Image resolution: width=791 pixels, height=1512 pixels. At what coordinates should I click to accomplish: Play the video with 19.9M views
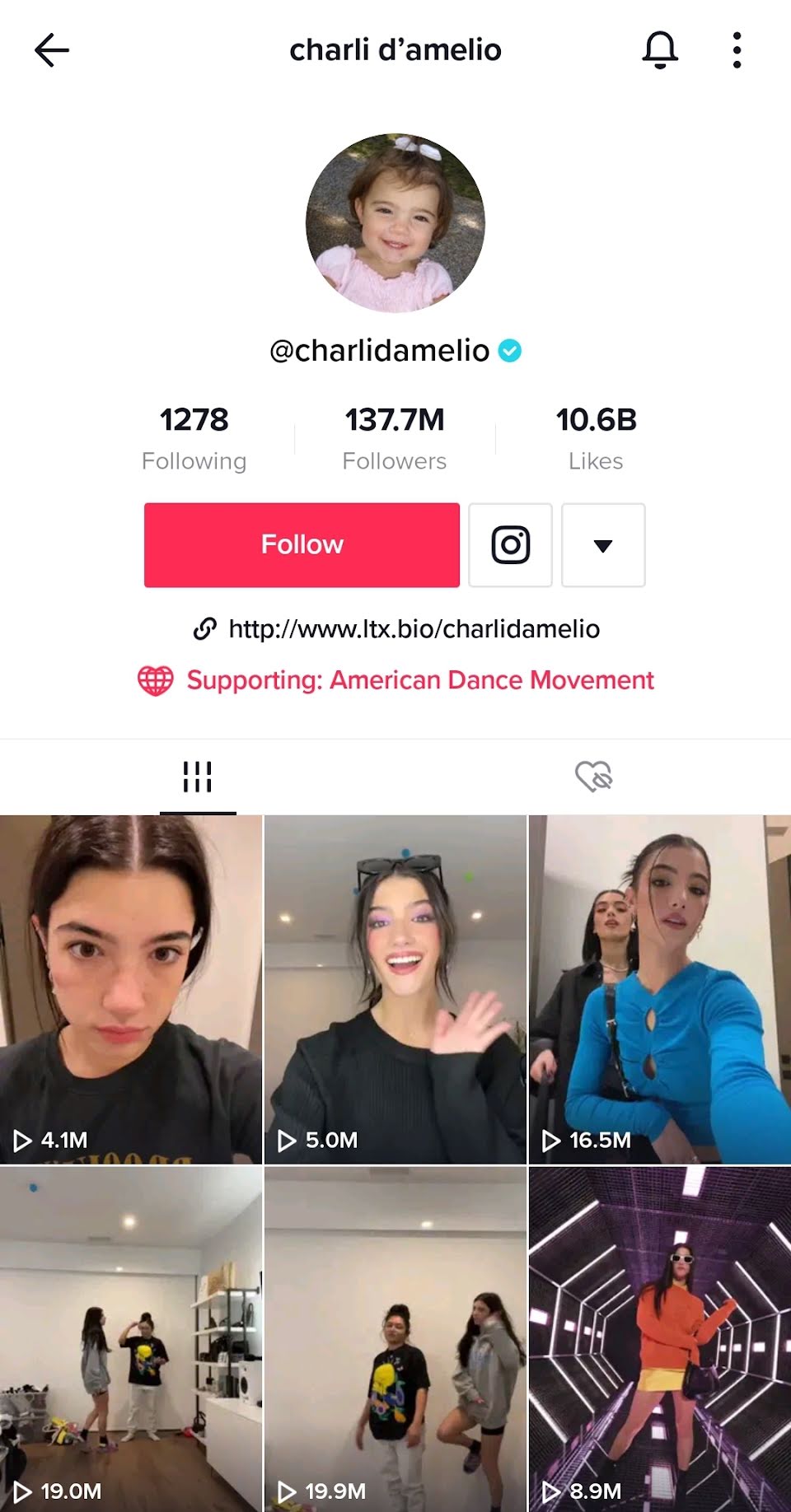(x=395, y=1339)
